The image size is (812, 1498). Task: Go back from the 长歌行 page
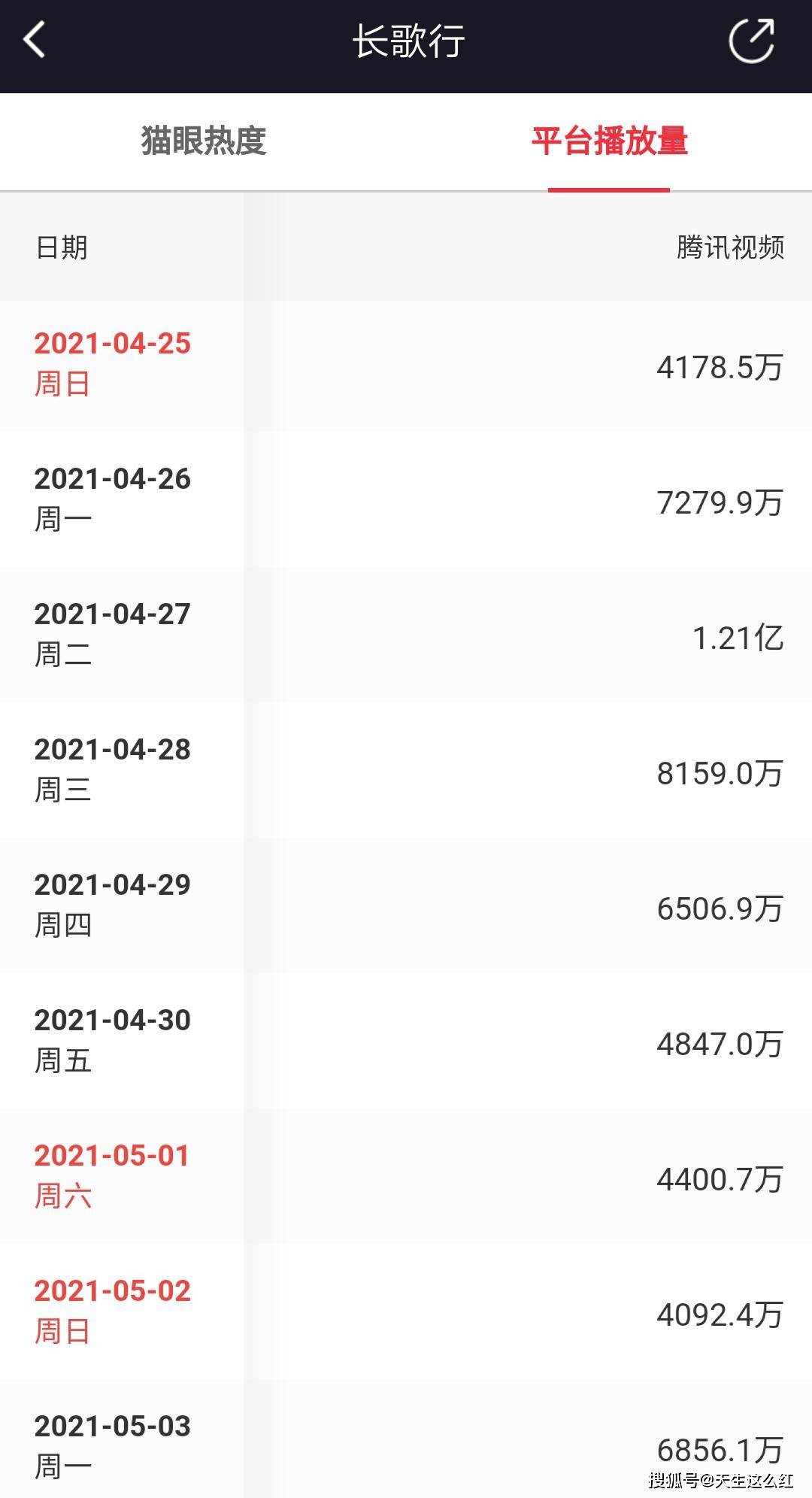pos(35,40)
